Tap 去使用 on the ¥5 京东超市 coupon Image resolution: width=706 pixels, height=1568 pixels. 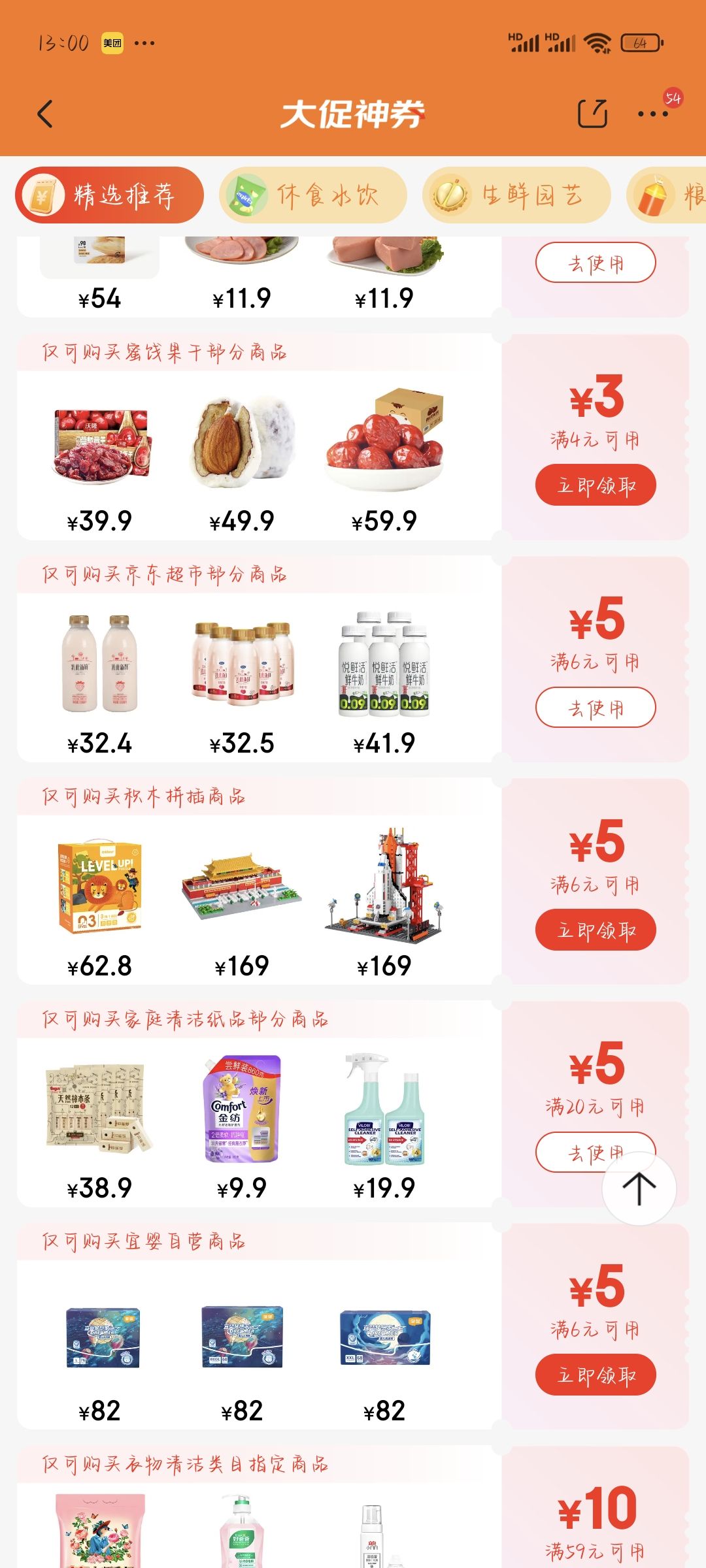pyautogui.click(x=596, y=708)
